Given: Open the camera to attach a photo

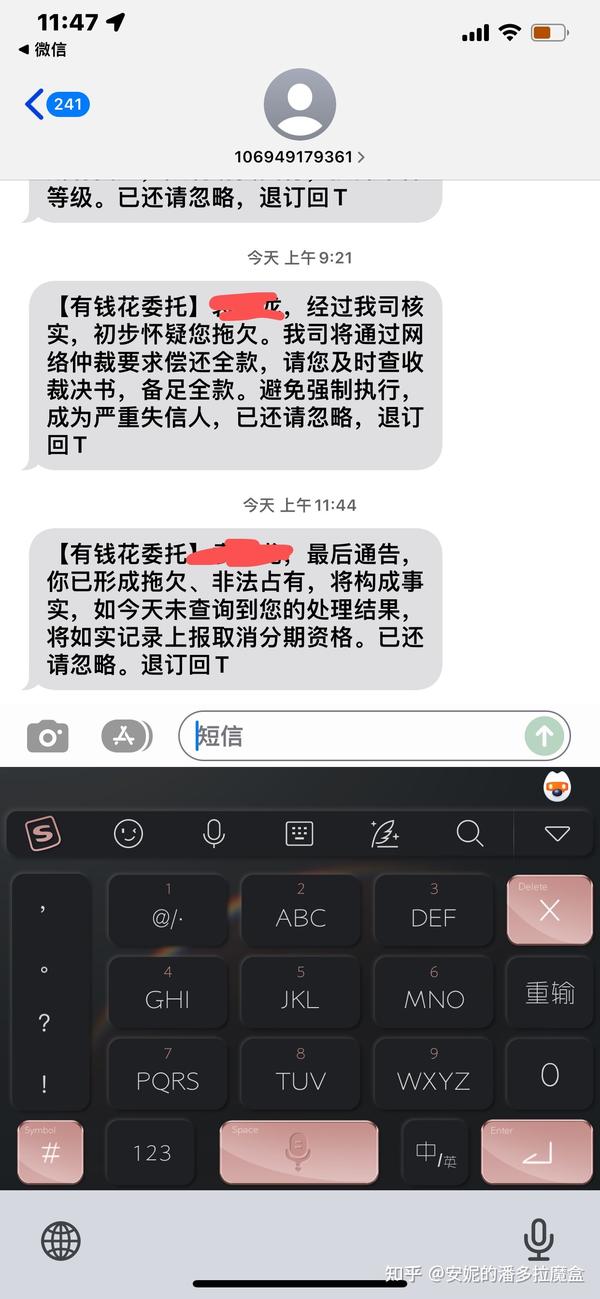Looking at the screenshot, I should coord(47,737).
